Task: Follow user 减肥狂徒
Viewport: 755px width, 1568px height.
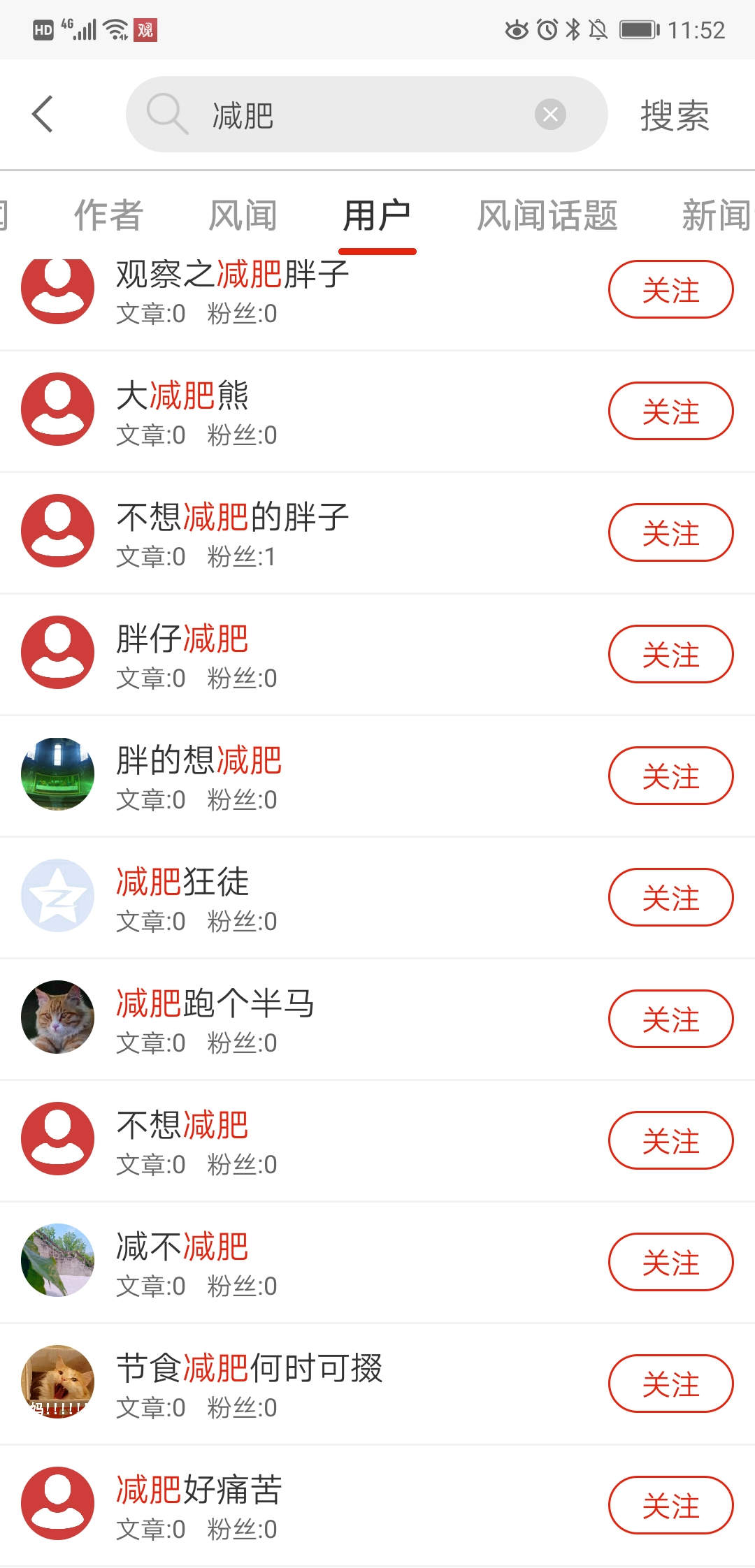Action: coord(670,897)
